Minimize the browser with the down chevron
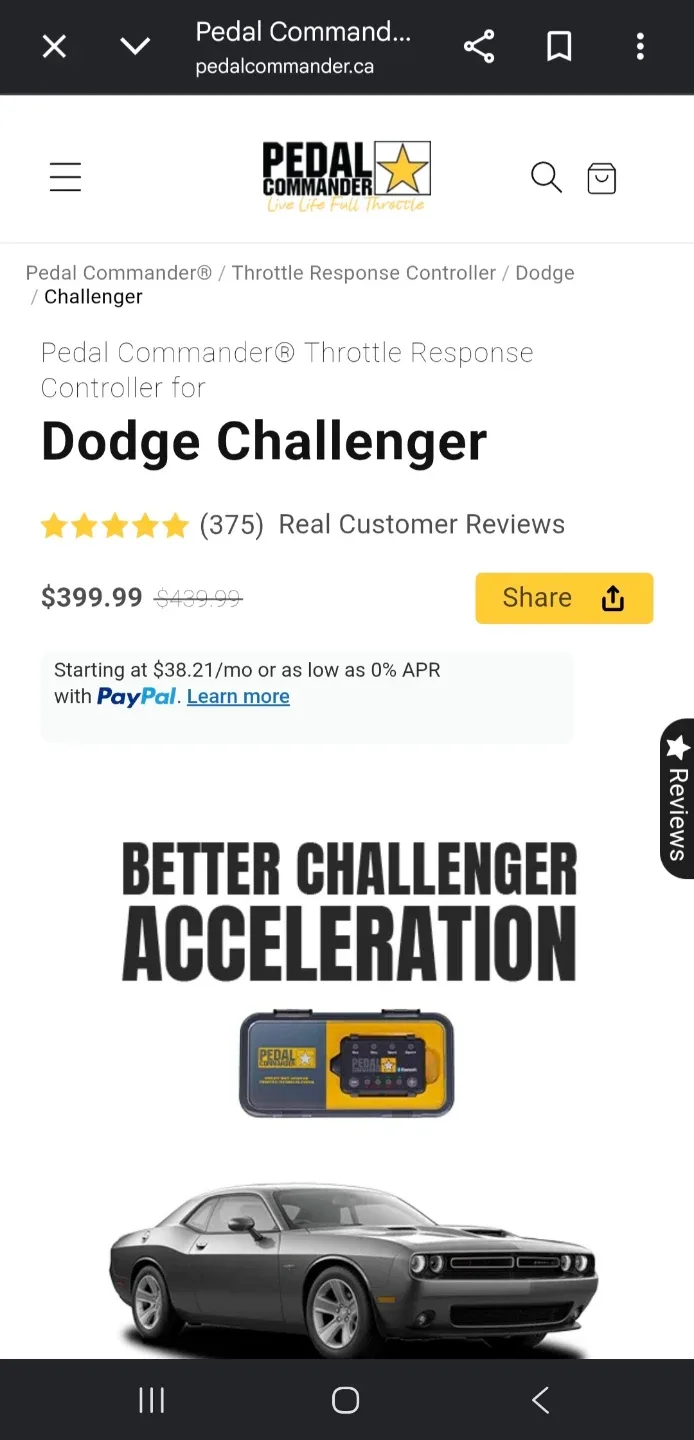 (x=135, y=46)
